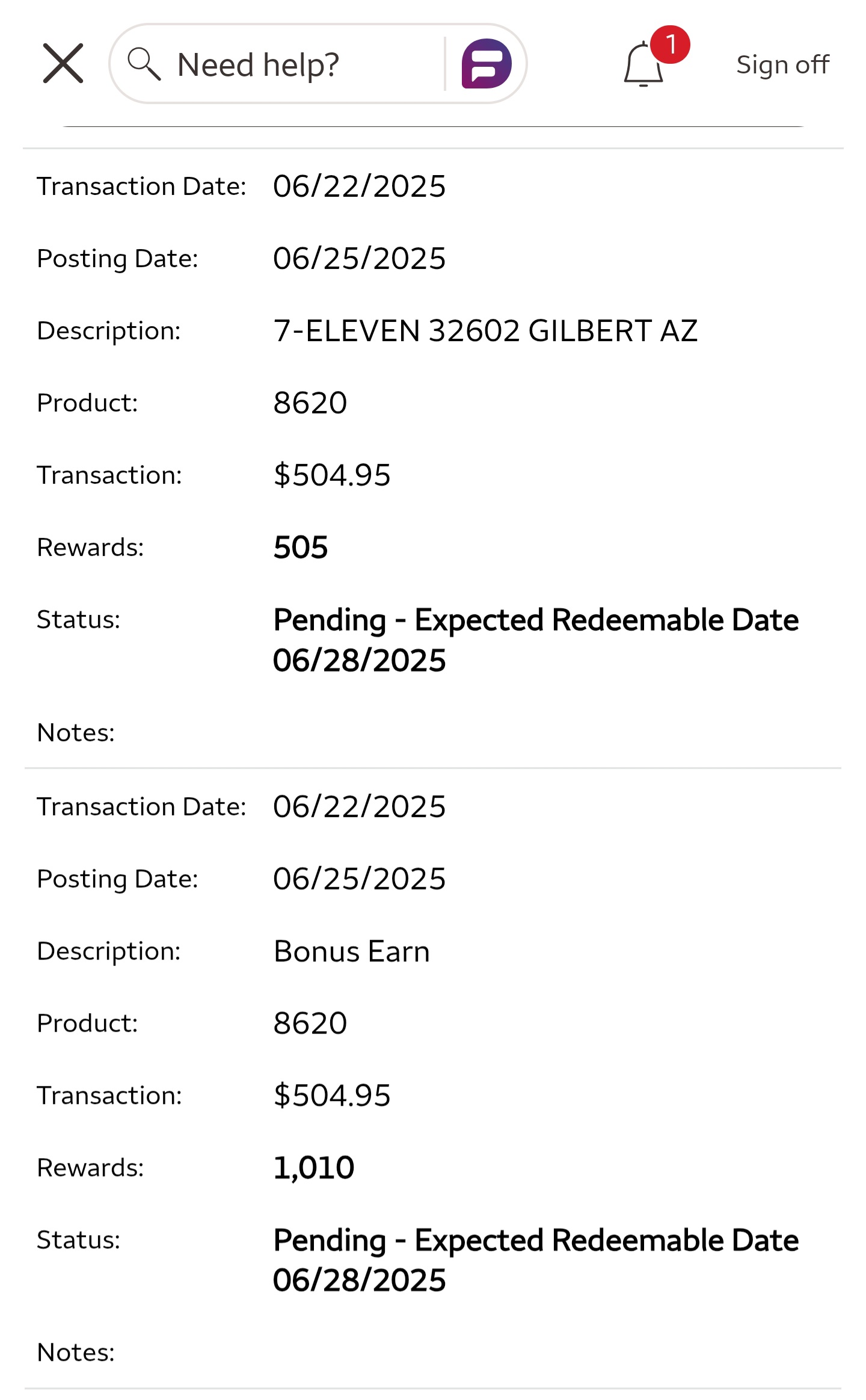This screenshot has width=866, height=1400.
Task: Open the purple chat assistant icon
Action: click(x=487, y=64)
